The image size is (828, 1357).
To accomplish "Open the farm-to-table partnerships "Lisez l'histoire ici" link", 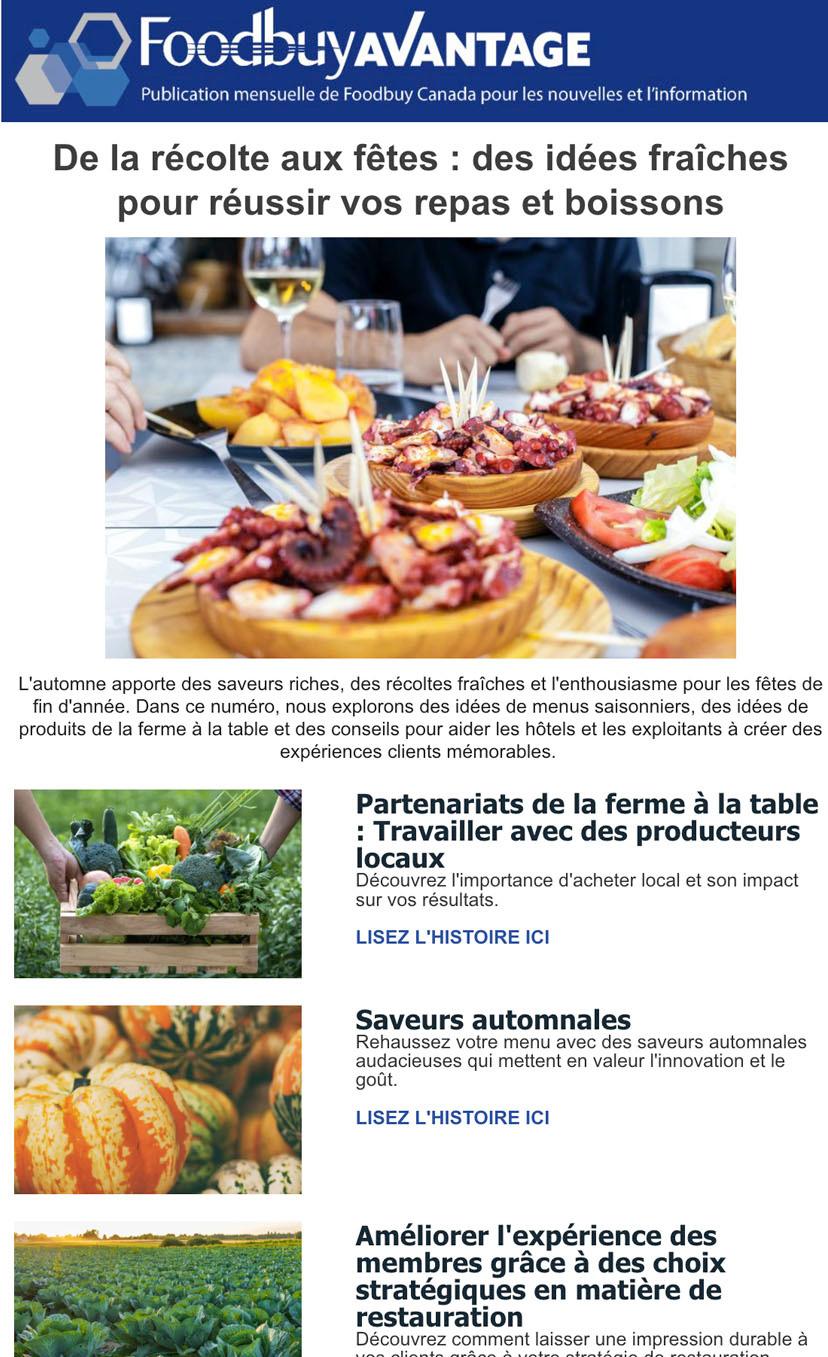I will pos(452,937).
